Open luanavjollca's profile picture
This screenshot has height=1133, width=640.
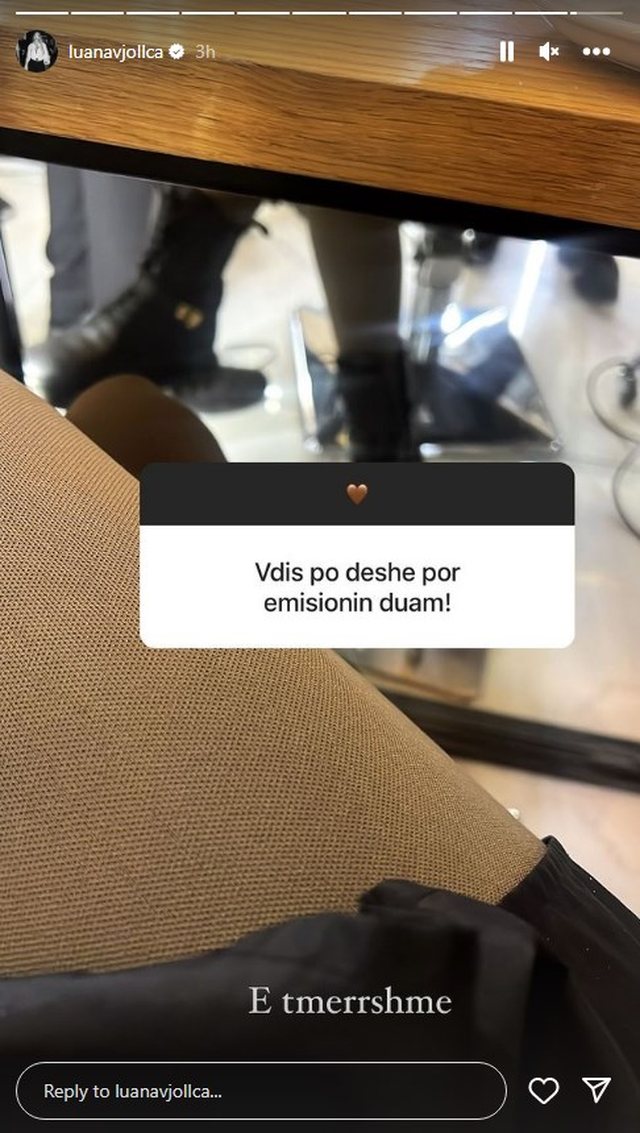[37, 51]
